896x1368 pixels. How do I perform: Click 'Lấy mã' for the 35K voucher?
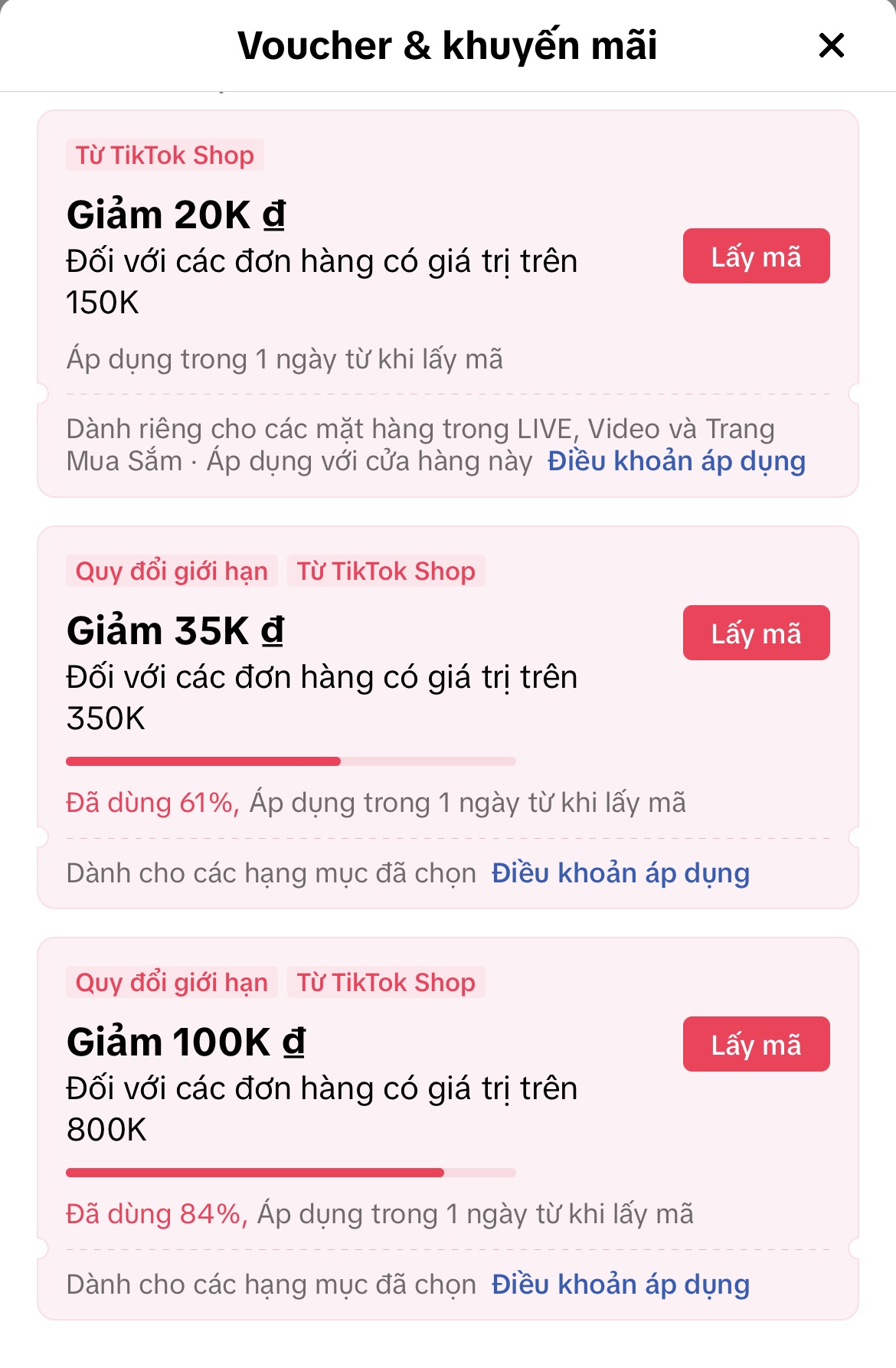(x=755, y=633)
